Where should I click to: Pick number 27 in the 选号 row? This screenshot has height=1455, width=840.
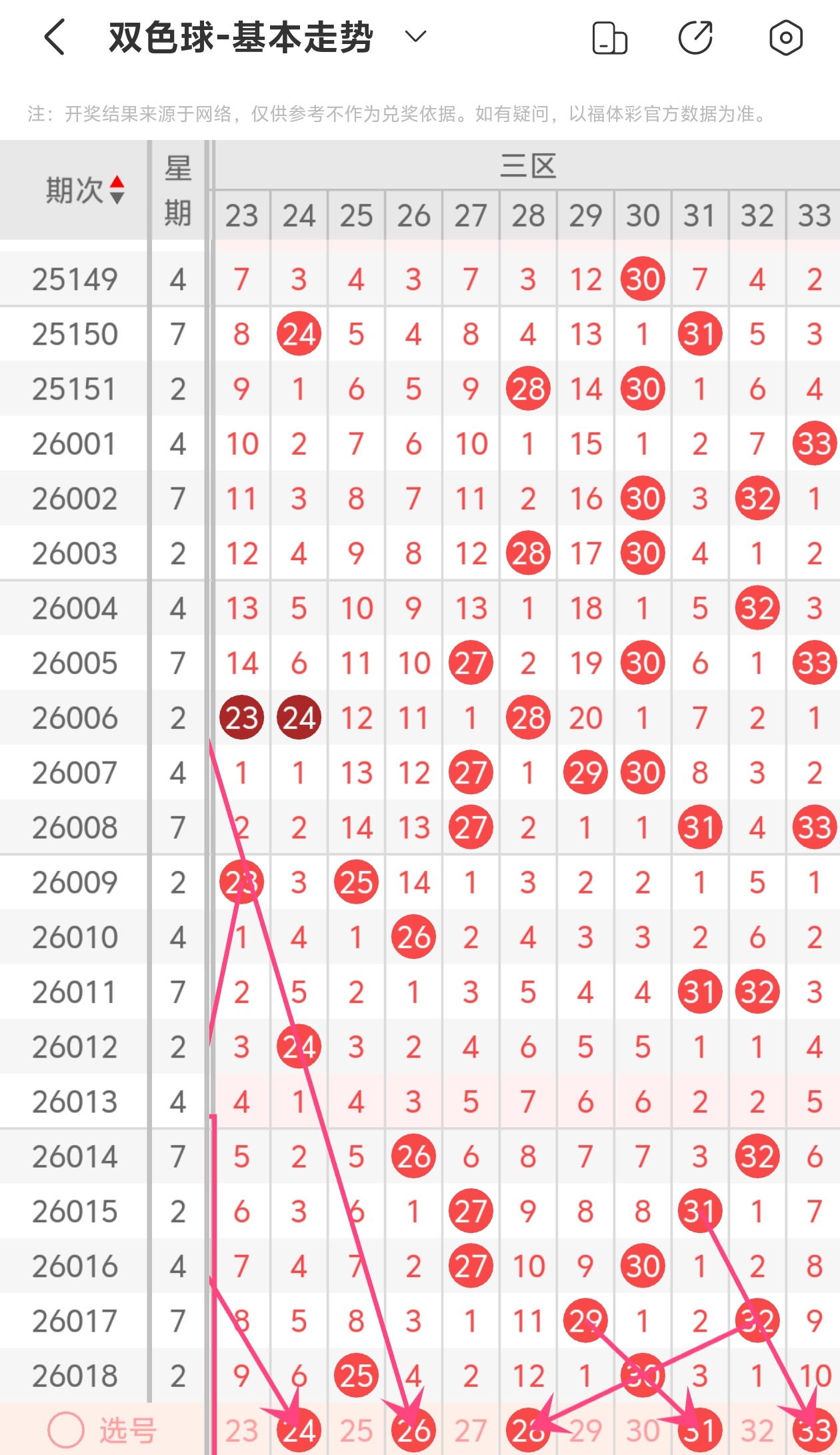[x=471, y=1431]
